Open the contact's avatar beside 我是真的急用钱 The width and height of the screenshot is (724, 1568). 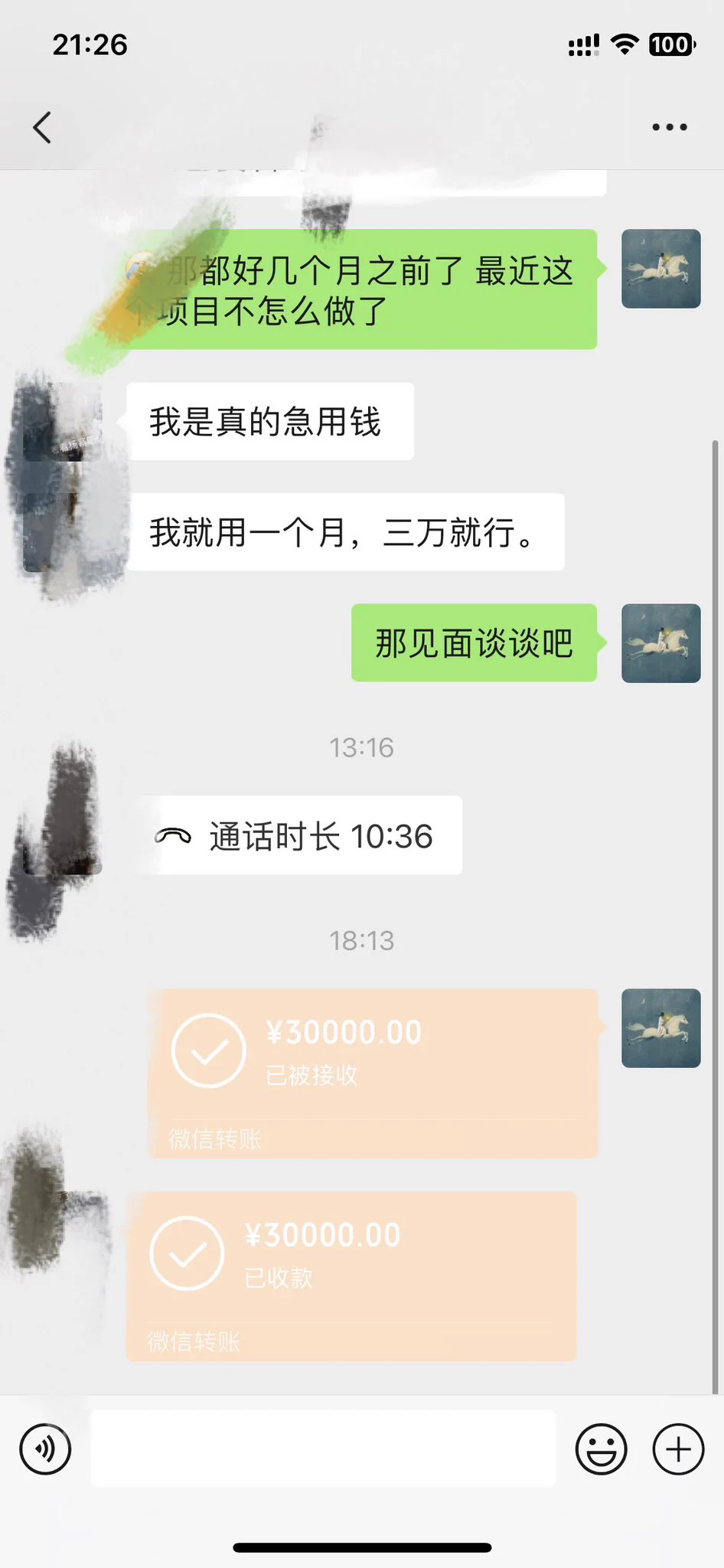[x=63, y=423]
